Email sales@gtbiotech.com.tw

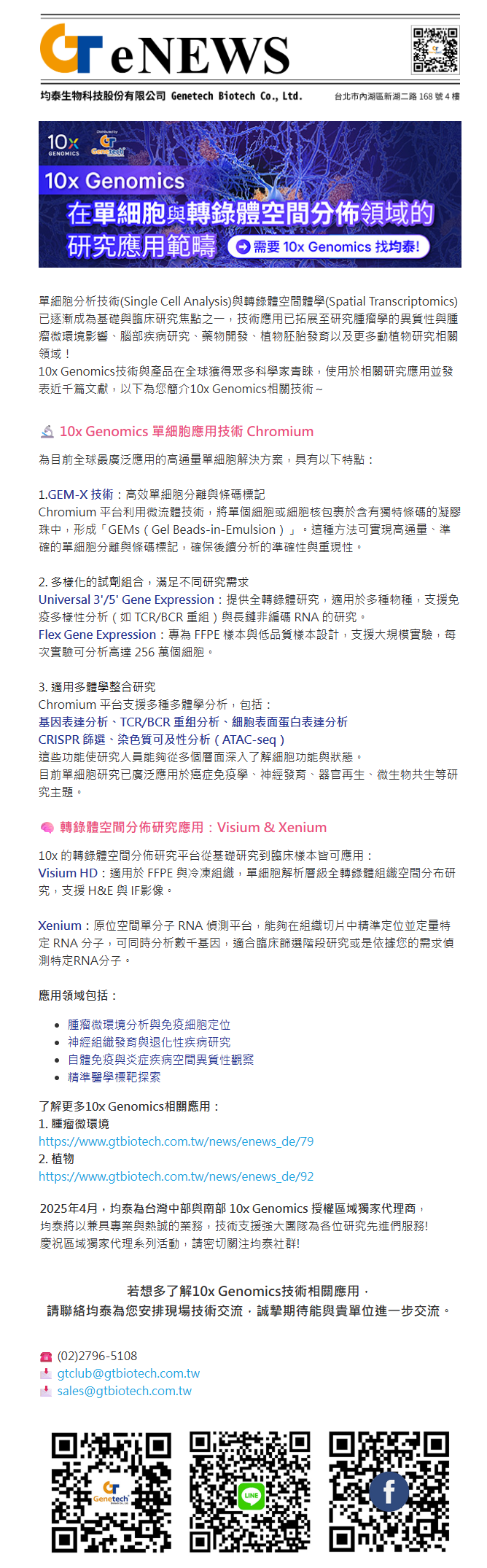click(x=124, y=1391)
